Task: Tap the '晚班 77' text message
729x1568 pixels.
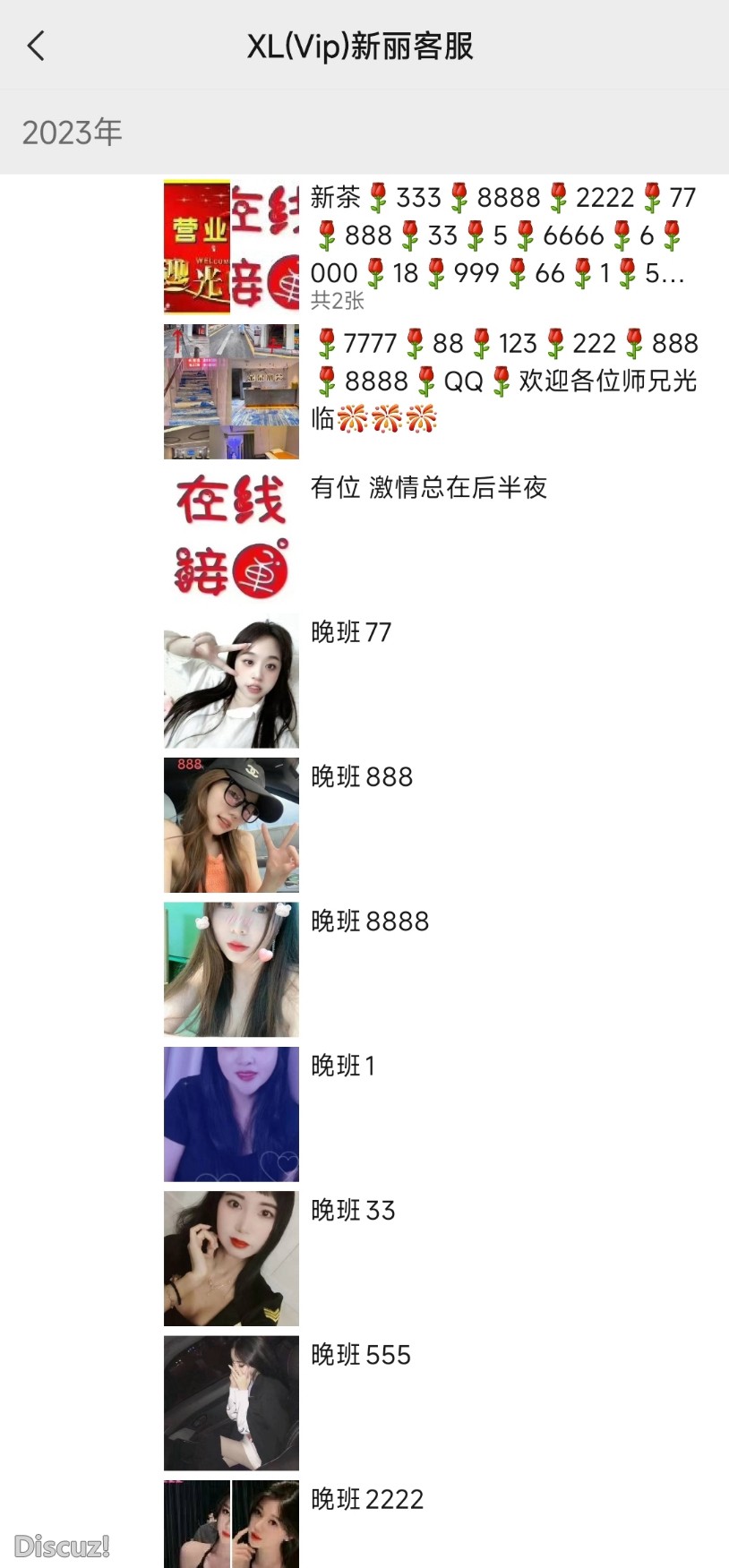Action: [351, 633]
